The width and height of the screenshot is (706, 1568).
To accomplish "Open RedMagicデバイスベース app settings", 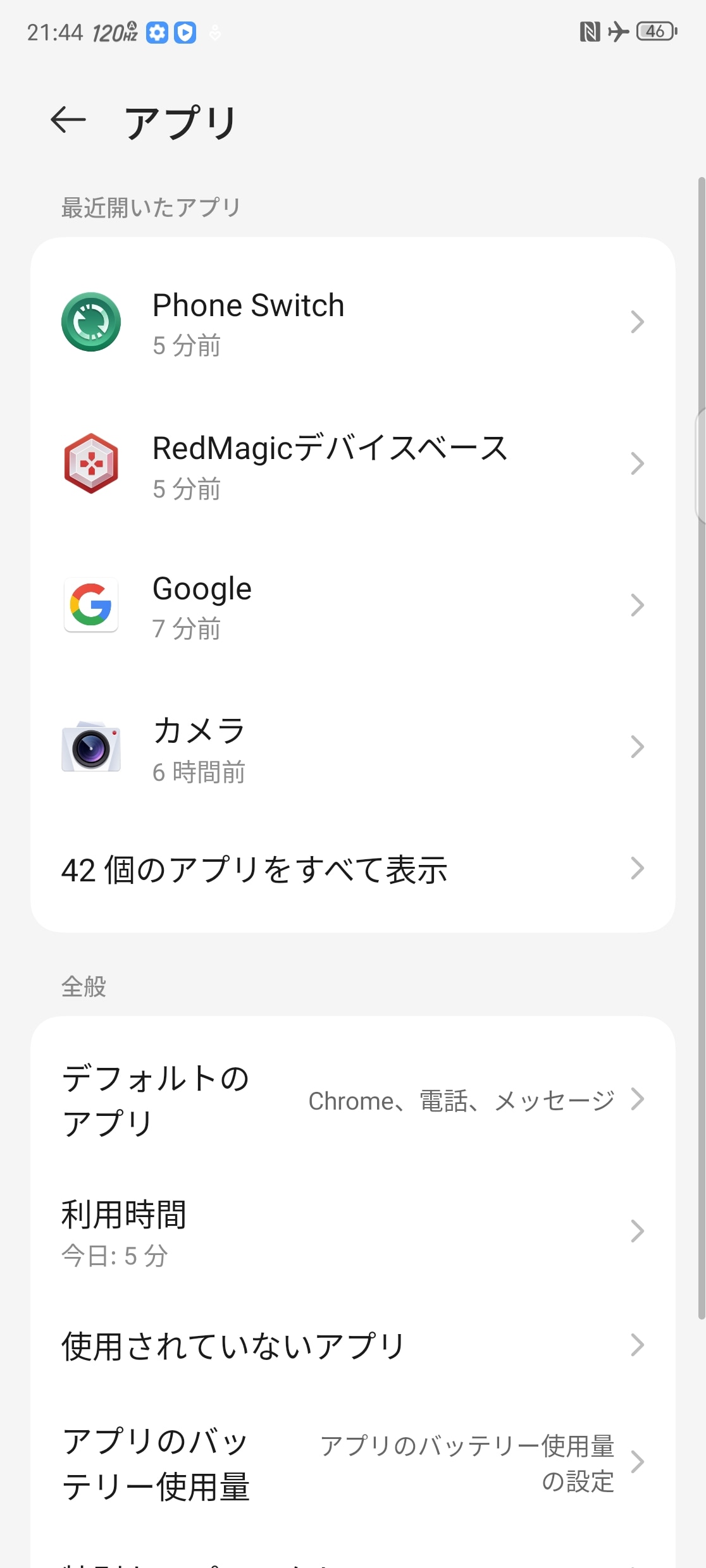I will [x=352, y=465].
